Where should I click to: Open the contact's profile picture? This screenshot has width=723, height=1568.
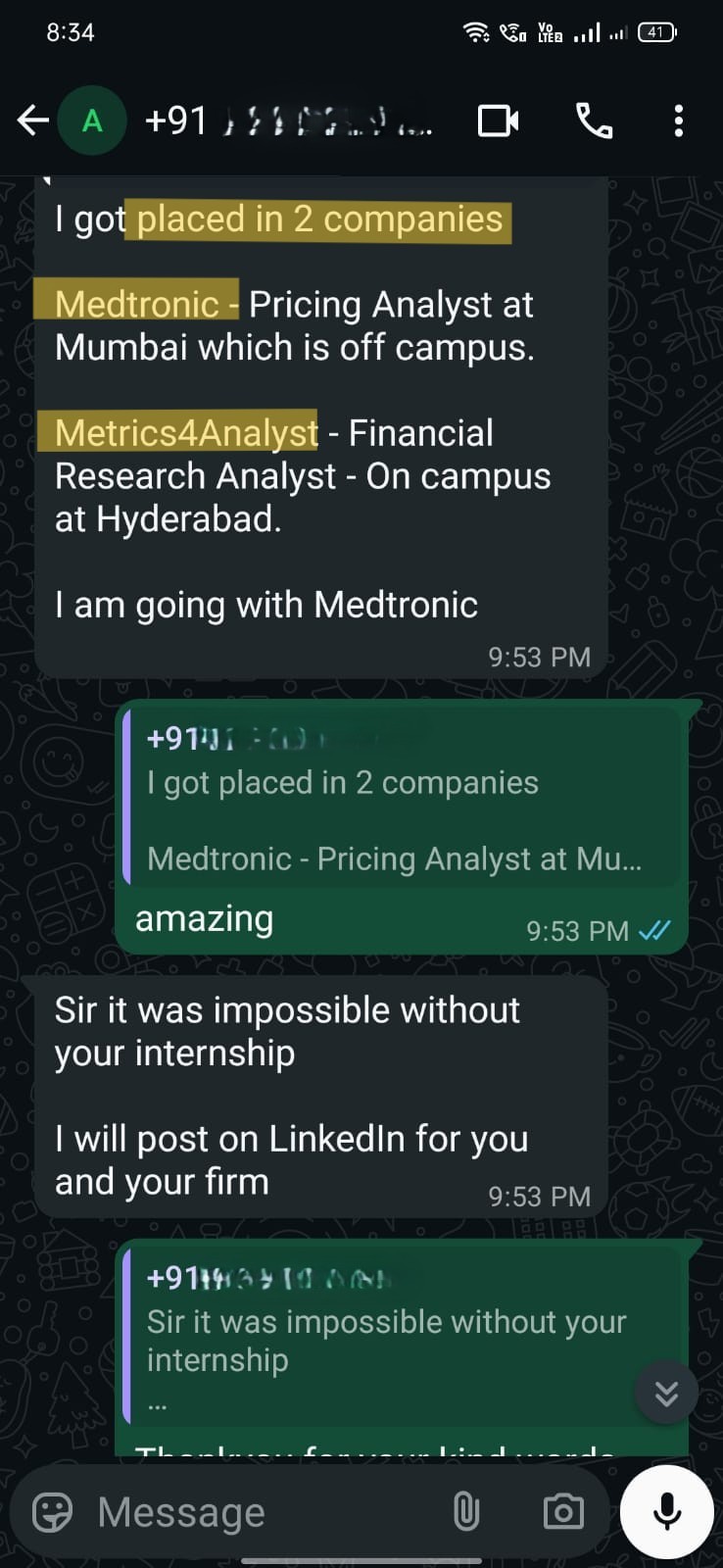point(92,121)
